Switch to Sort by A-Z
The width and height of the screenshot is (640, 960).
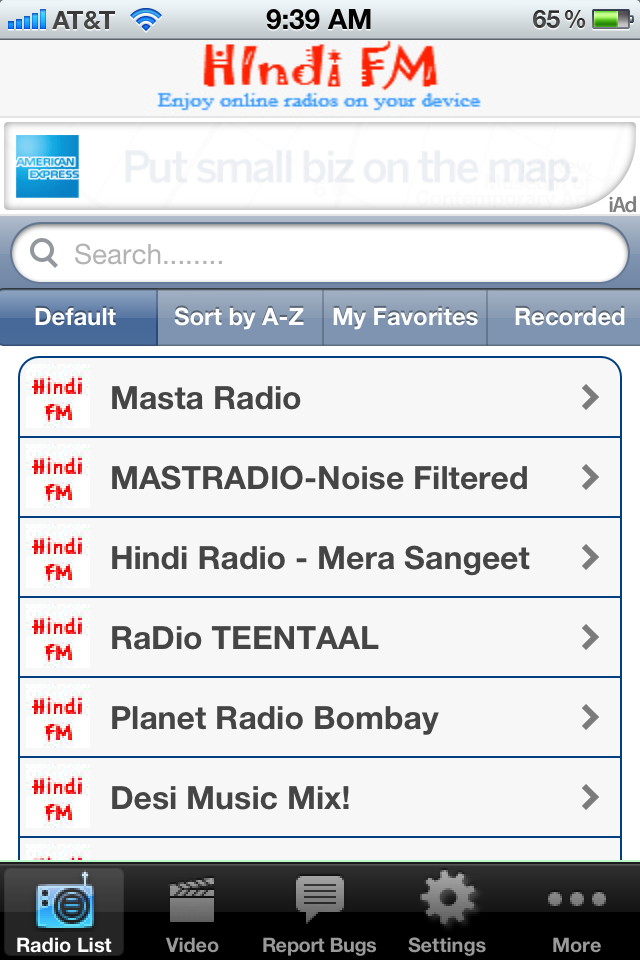[x=239, y=318]
